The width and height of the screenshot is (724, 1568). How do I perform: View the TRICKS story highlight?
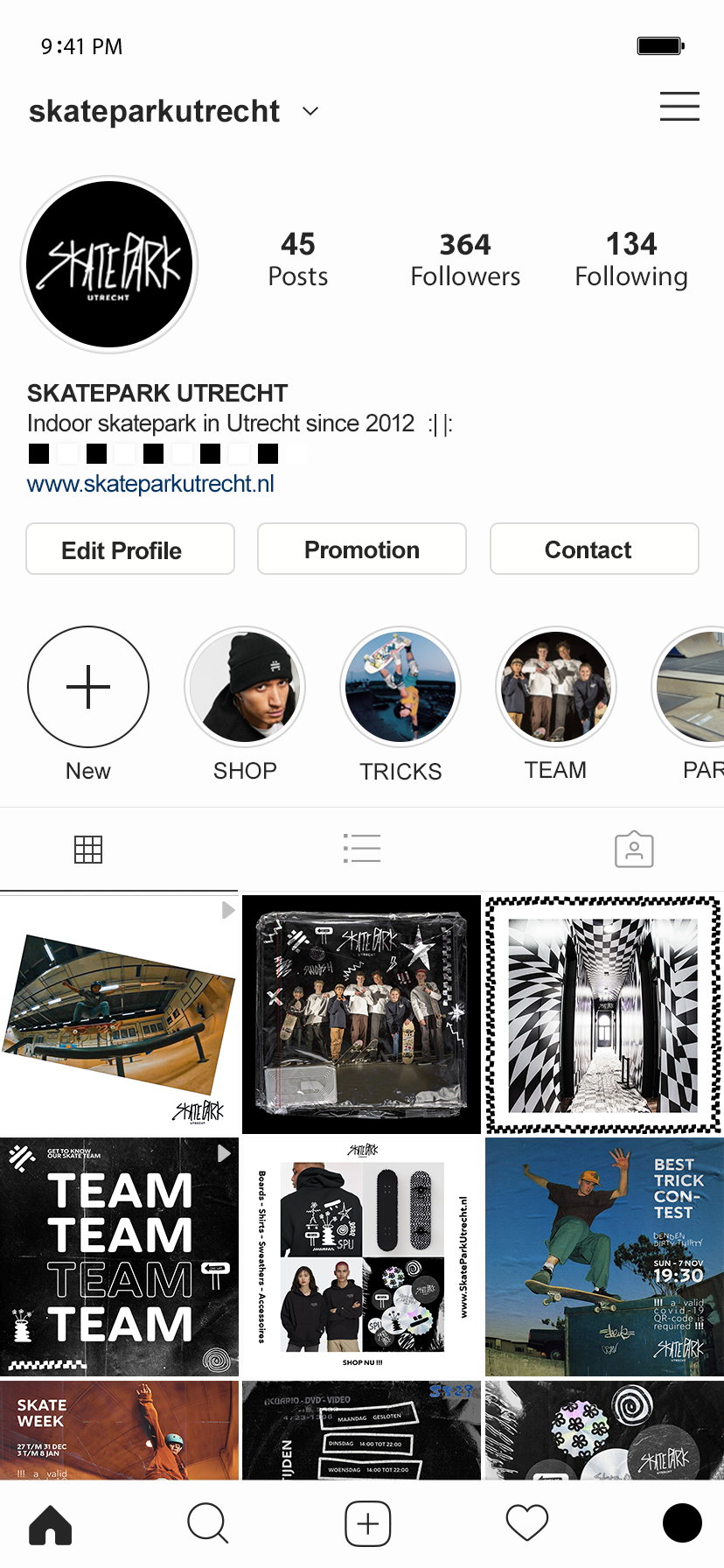tap(400, 687)
